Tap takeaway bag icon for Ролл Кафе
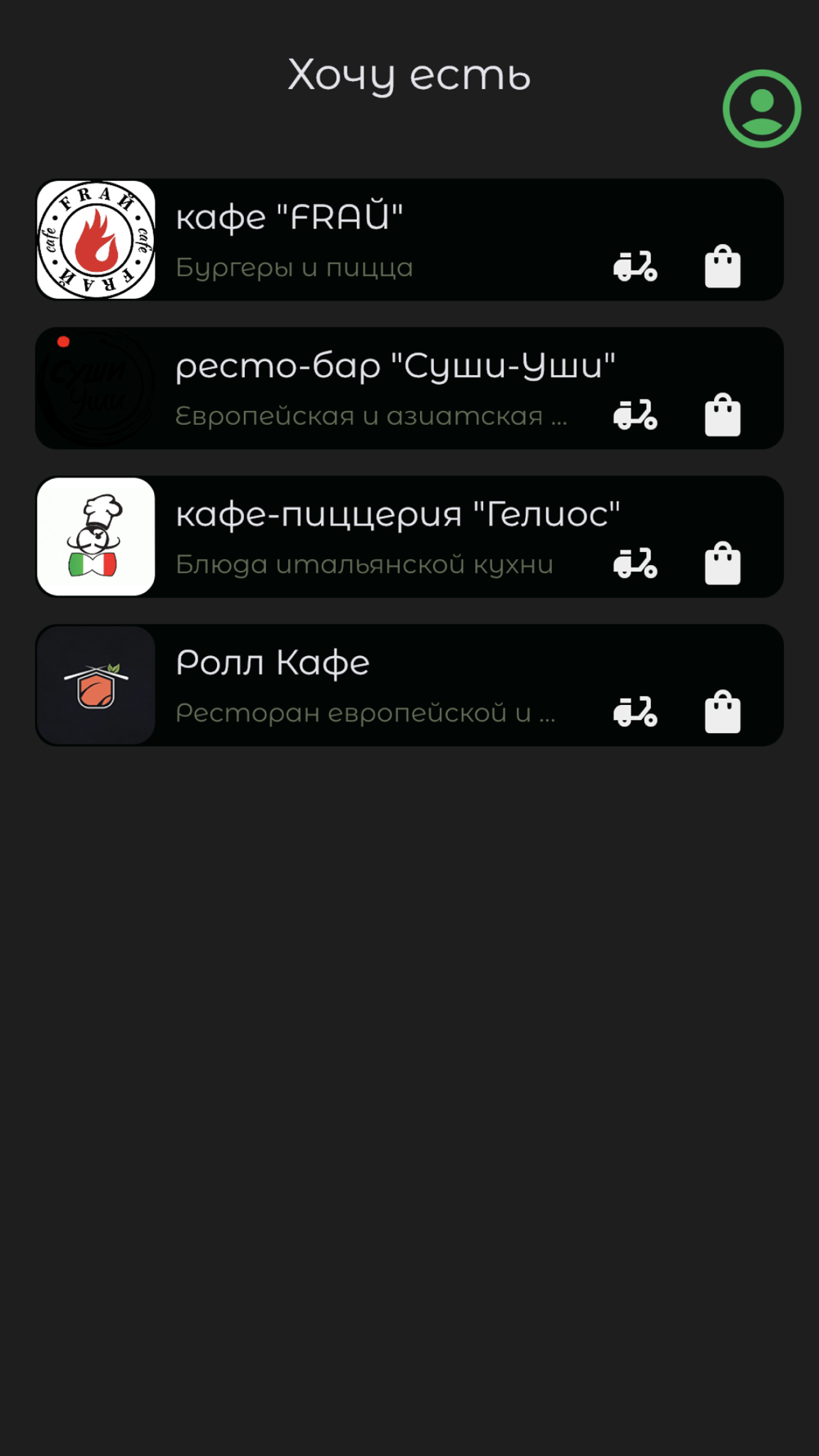Screen dimensions: 819x1456 tap(722, 712)
